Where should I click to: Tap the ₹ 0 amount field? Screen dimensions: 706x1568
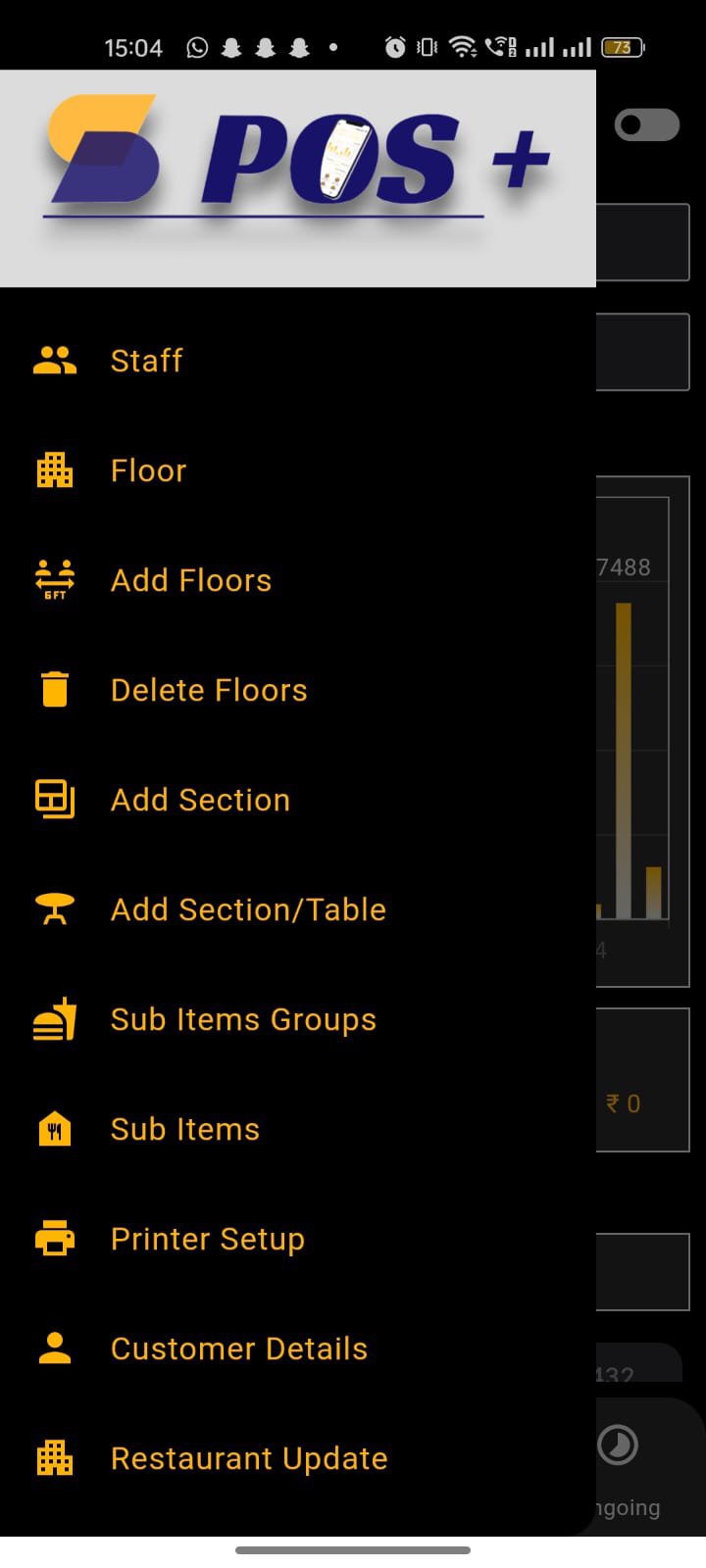[x=625, y=1103]
